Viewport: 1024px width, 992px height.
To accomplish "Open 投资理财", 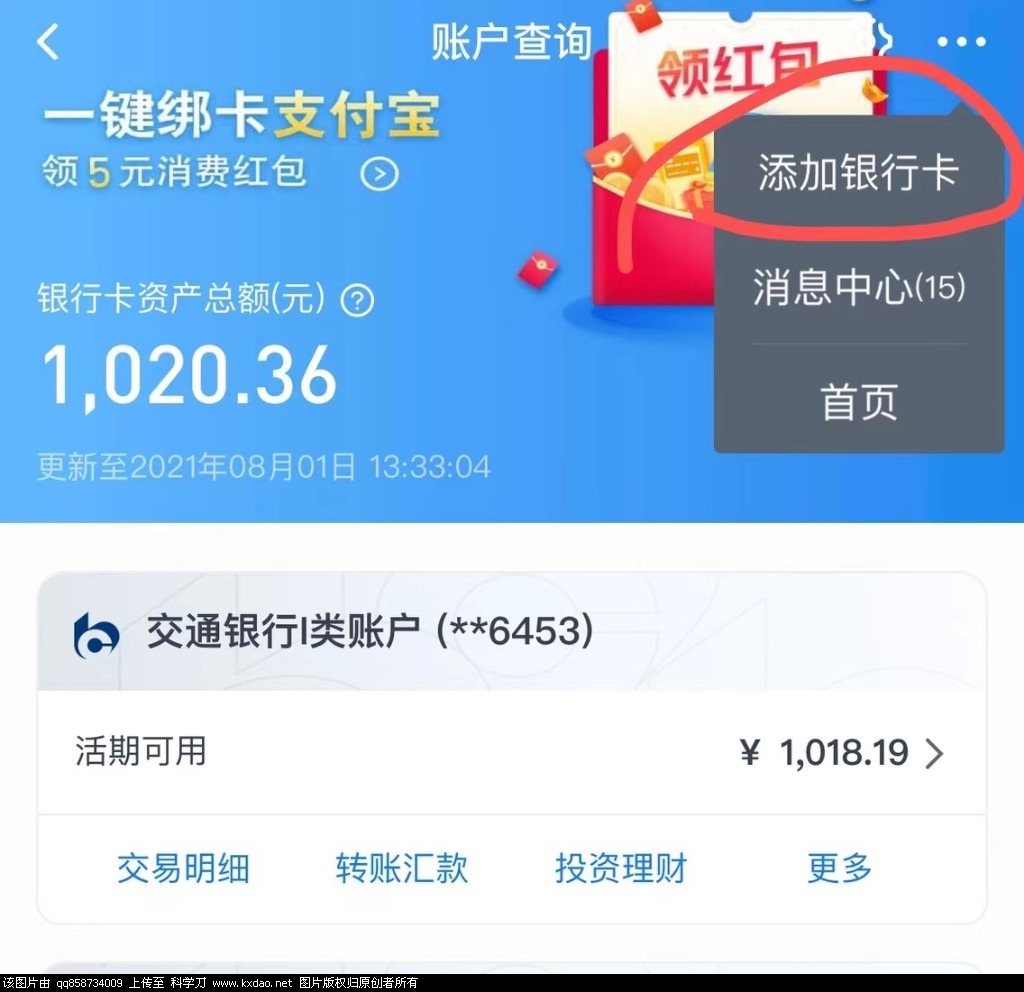I will click(621, 868).
